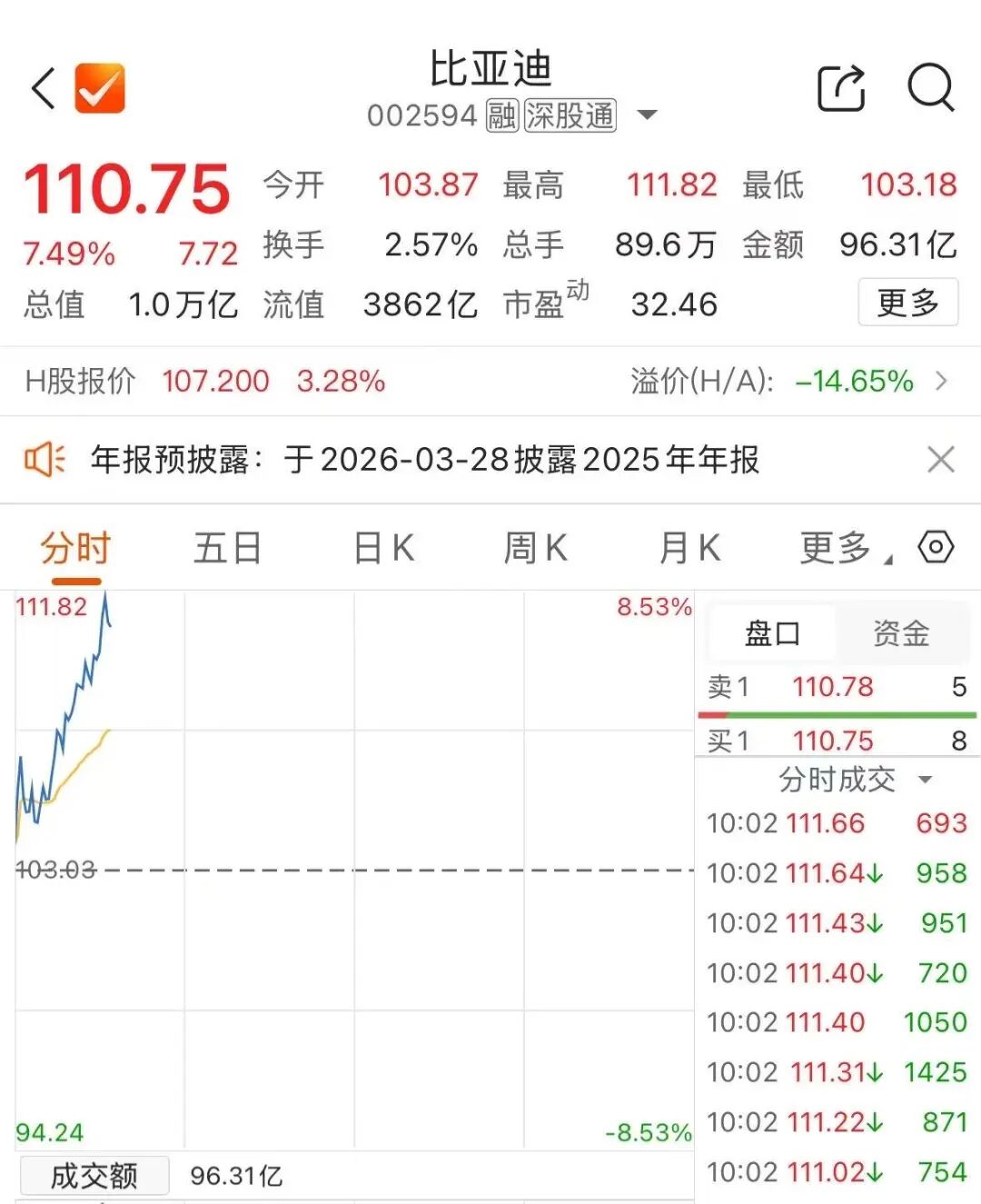Select the 盘口 tab
Viewport: 981px width, 1204px height.
772,633
